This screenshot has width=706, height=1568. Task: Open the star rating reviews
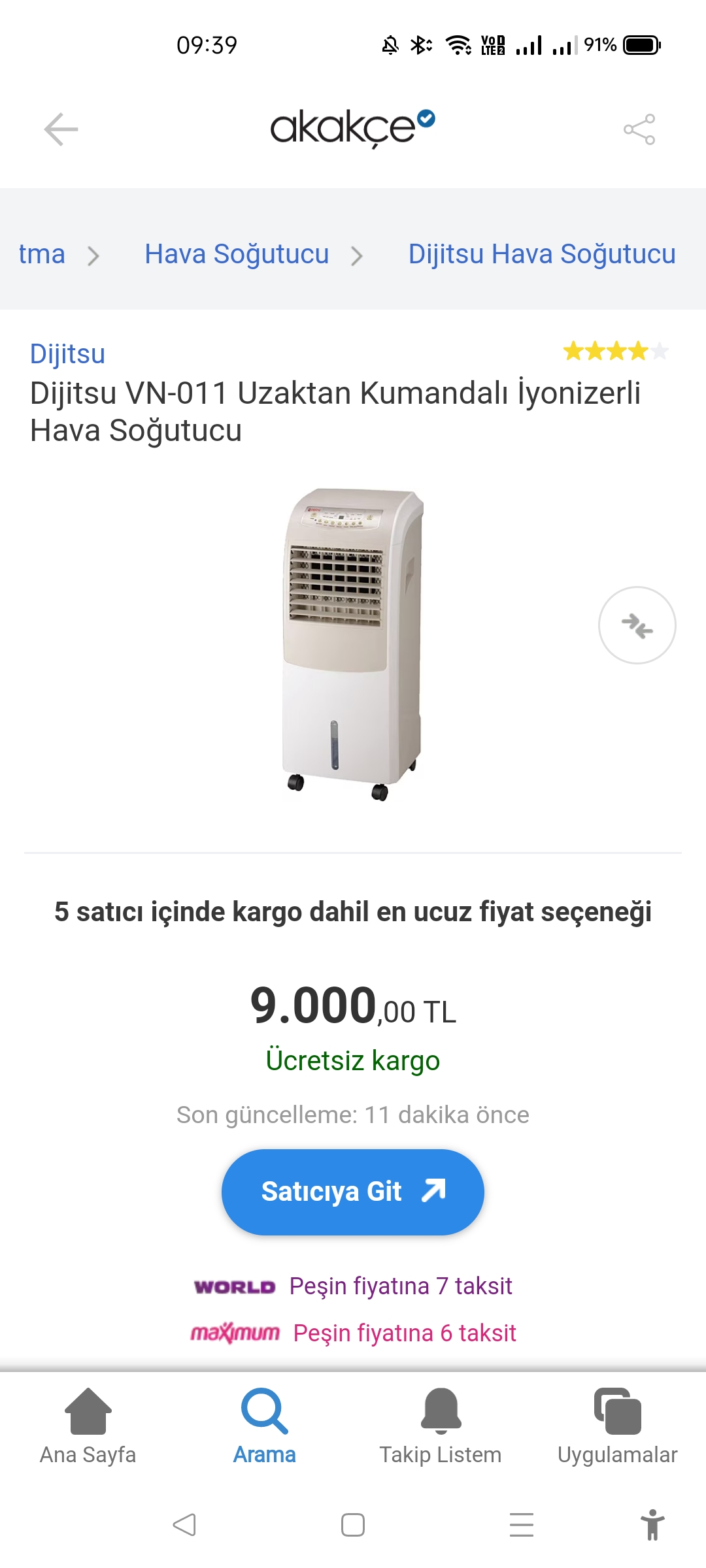616,351
